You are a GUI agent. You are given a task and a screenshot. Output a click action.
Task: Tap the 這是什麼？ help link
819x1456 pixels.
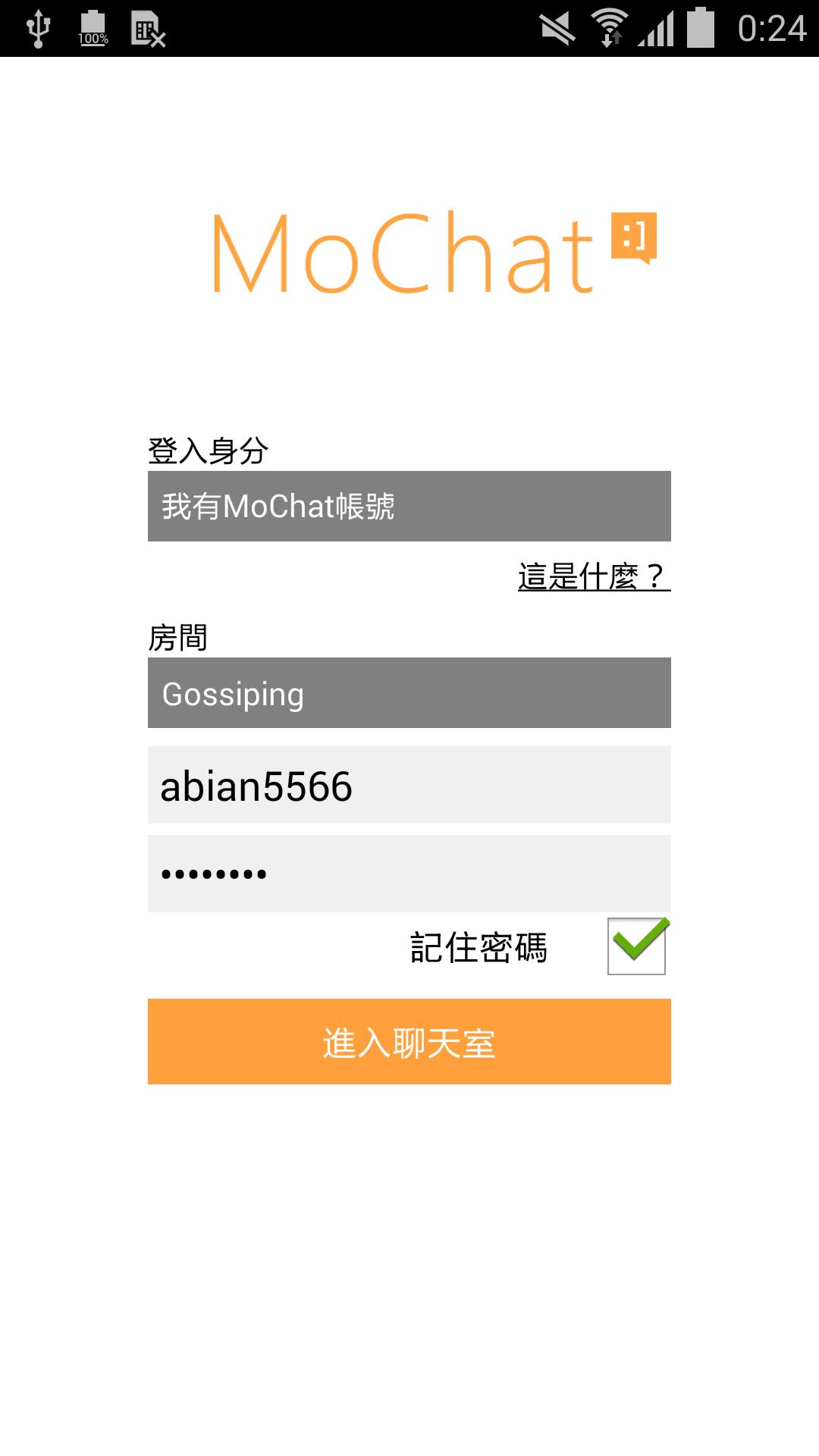coord(594,576)
